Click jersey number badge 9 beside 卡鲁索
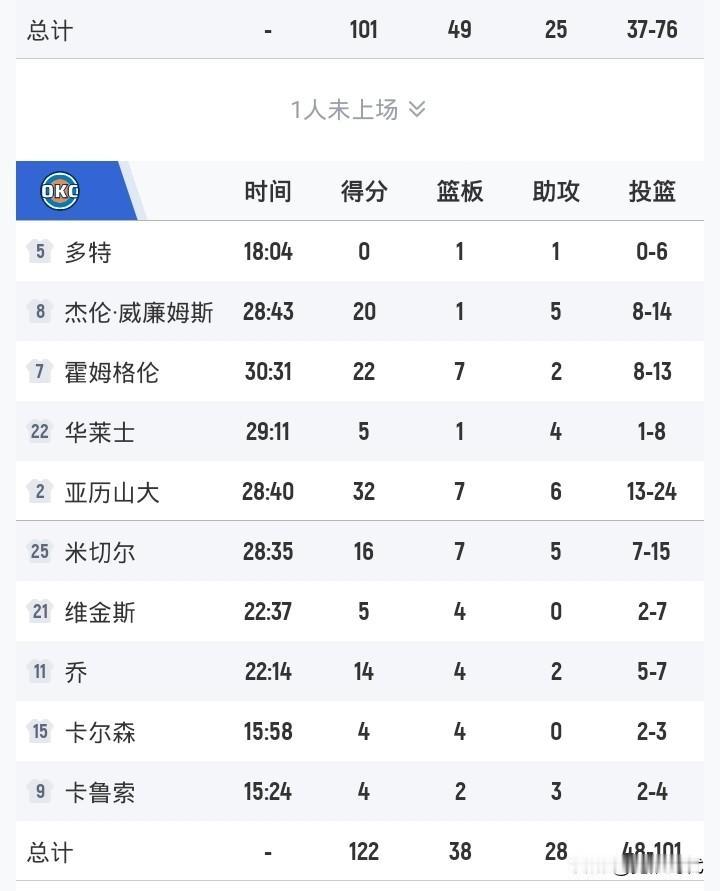Viewport: 720px width, 891px height. [39, 791]
